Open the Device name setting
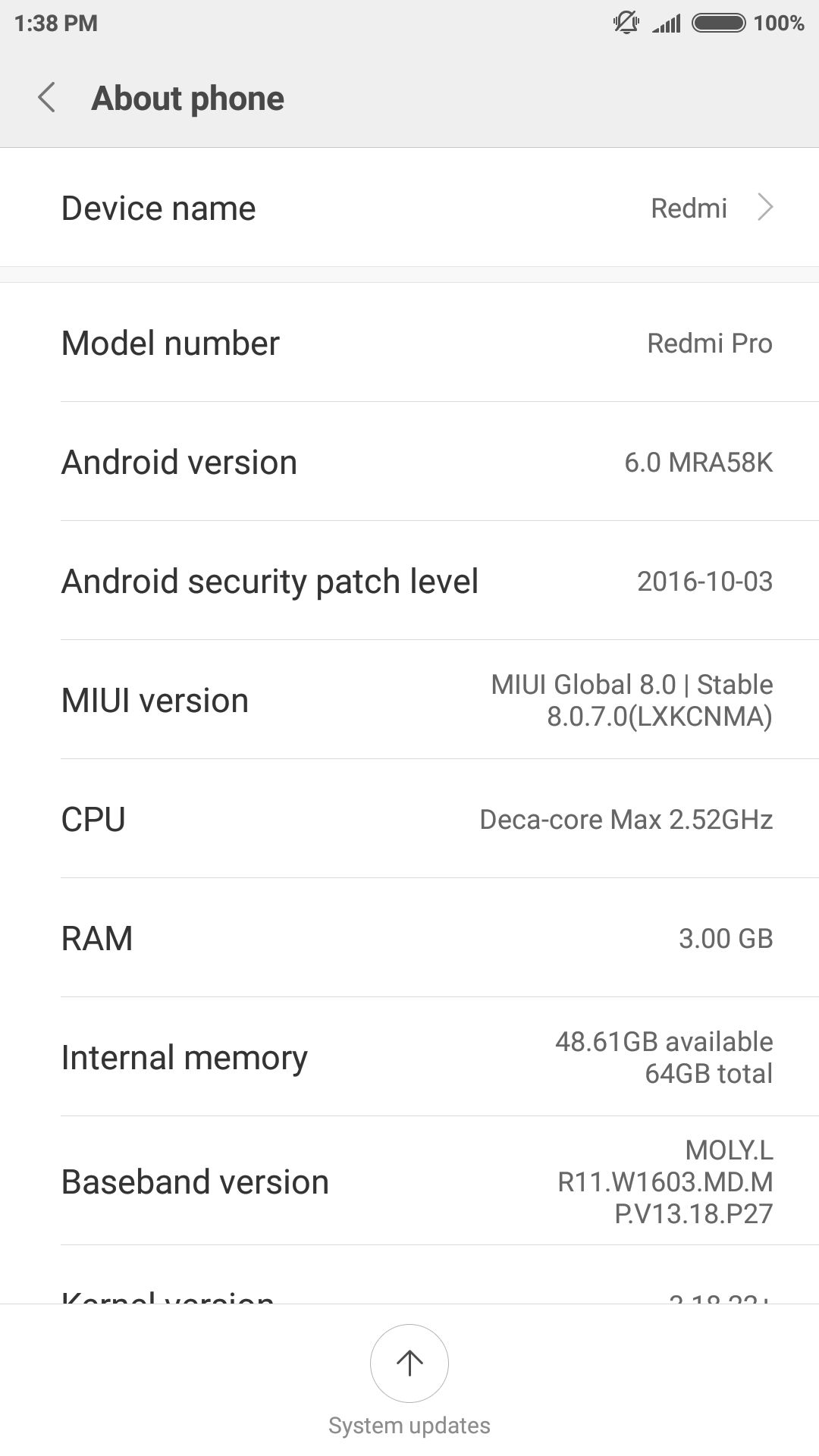819x1456 pixels. (409, 208)
